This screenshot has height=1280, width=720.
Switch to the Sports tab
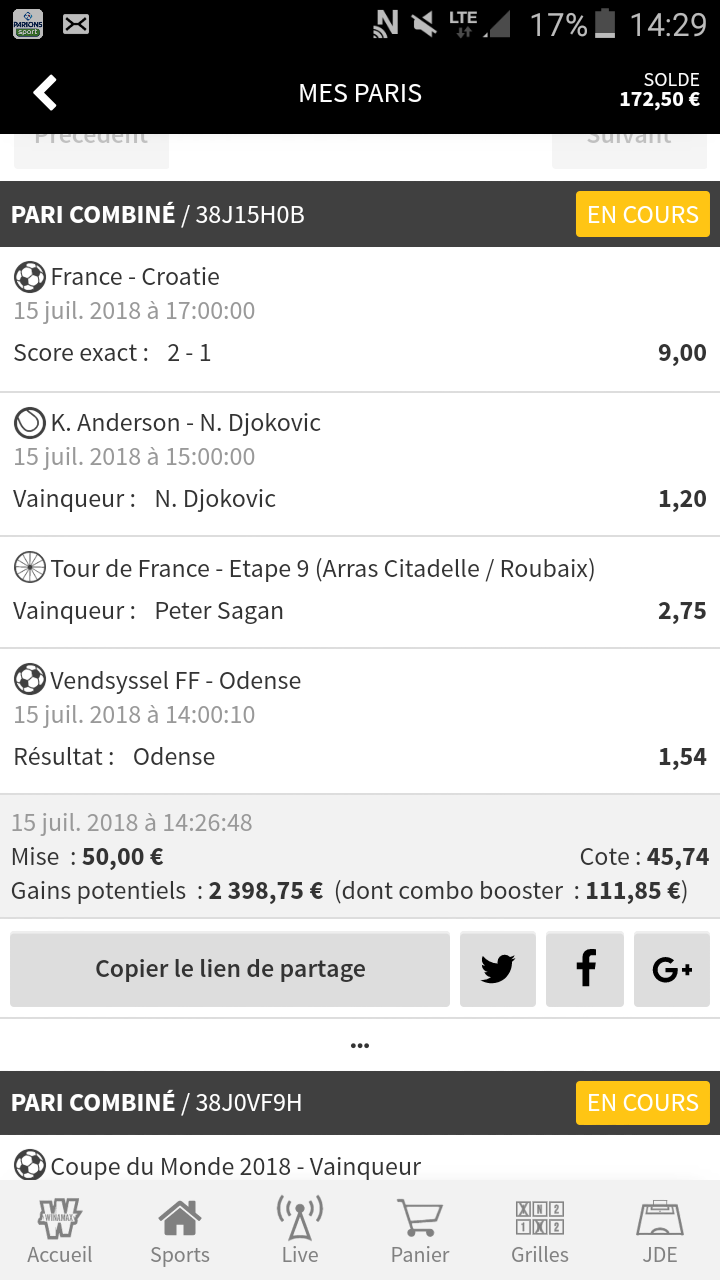[x=180, y=1231]
